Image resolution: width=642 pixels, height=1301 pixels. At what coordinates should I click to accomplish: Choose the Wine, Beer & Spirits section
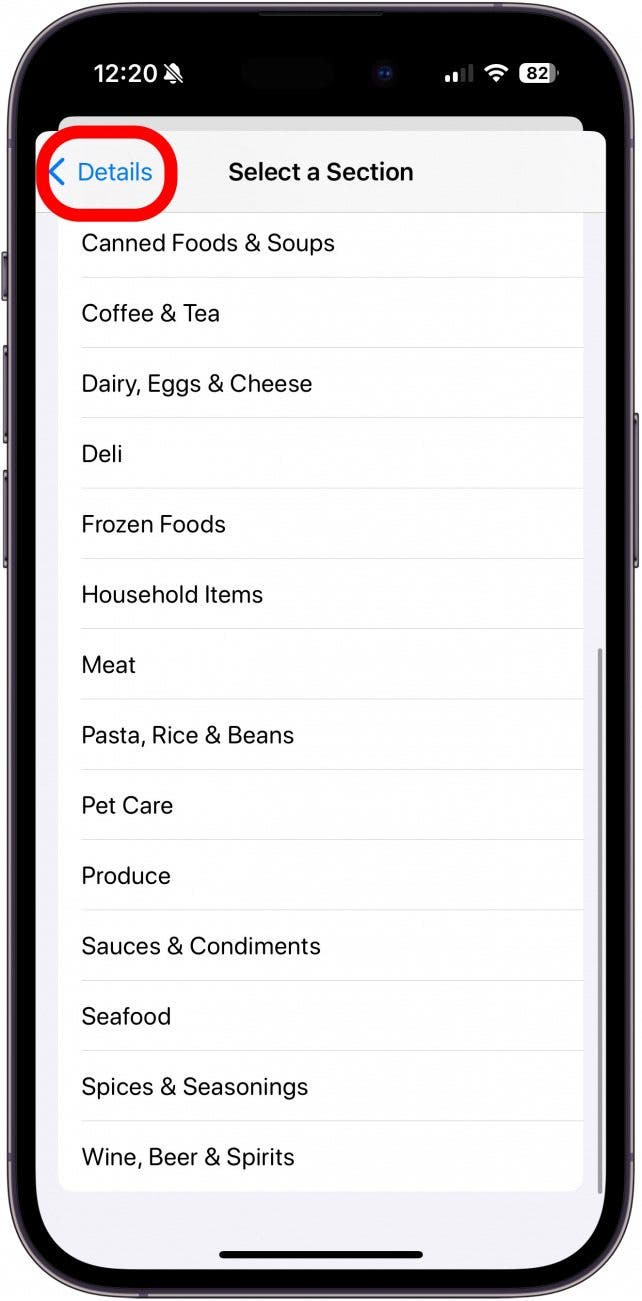(x=188, y=1157)
